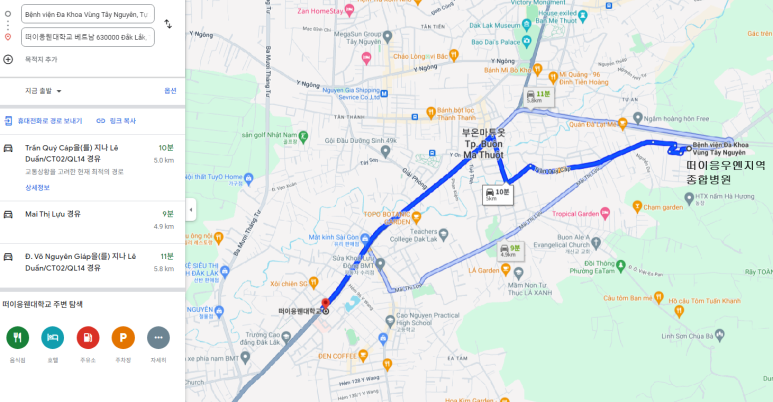
Task: Search nearby parking (주차장)
Action: (x=123, y=338)
